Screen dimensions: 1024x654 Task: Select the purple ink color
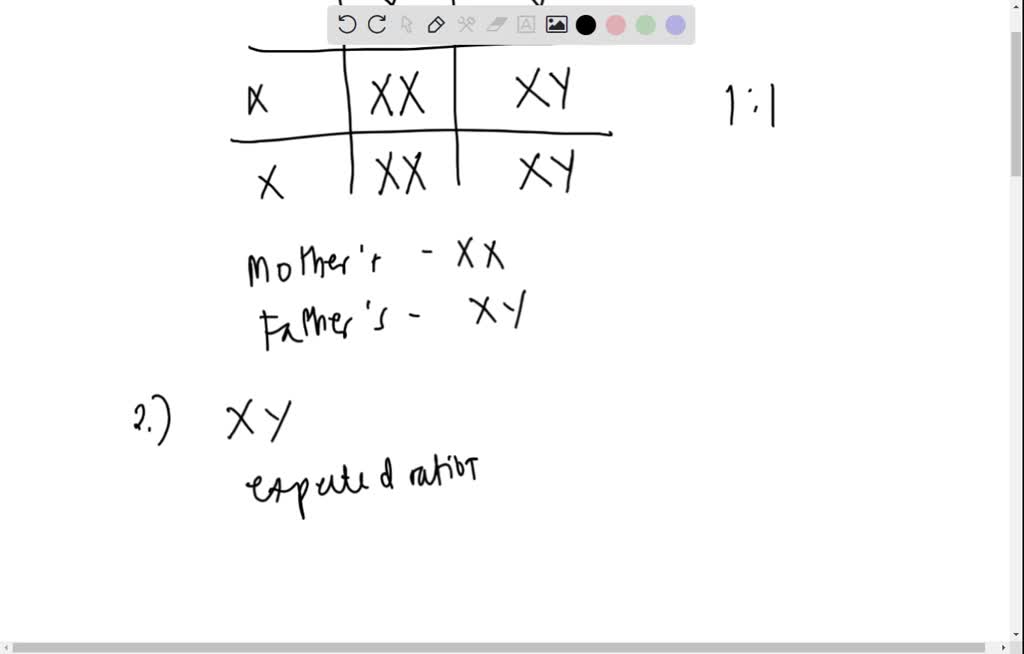pyautogui.click(x=676, y=25)
